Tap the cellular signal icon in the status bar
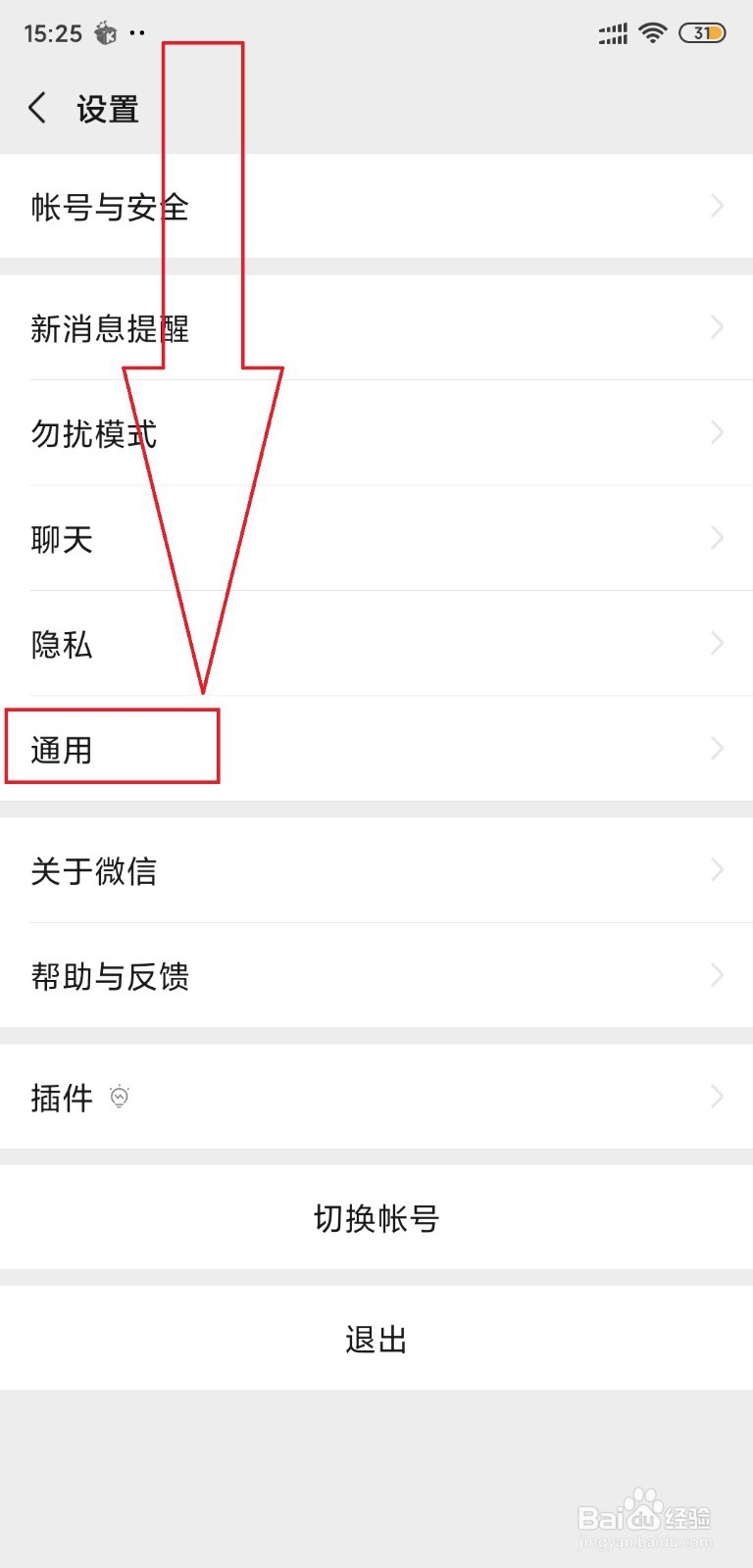The width and height of the screenshot is (753, 1568). point(610,33)
